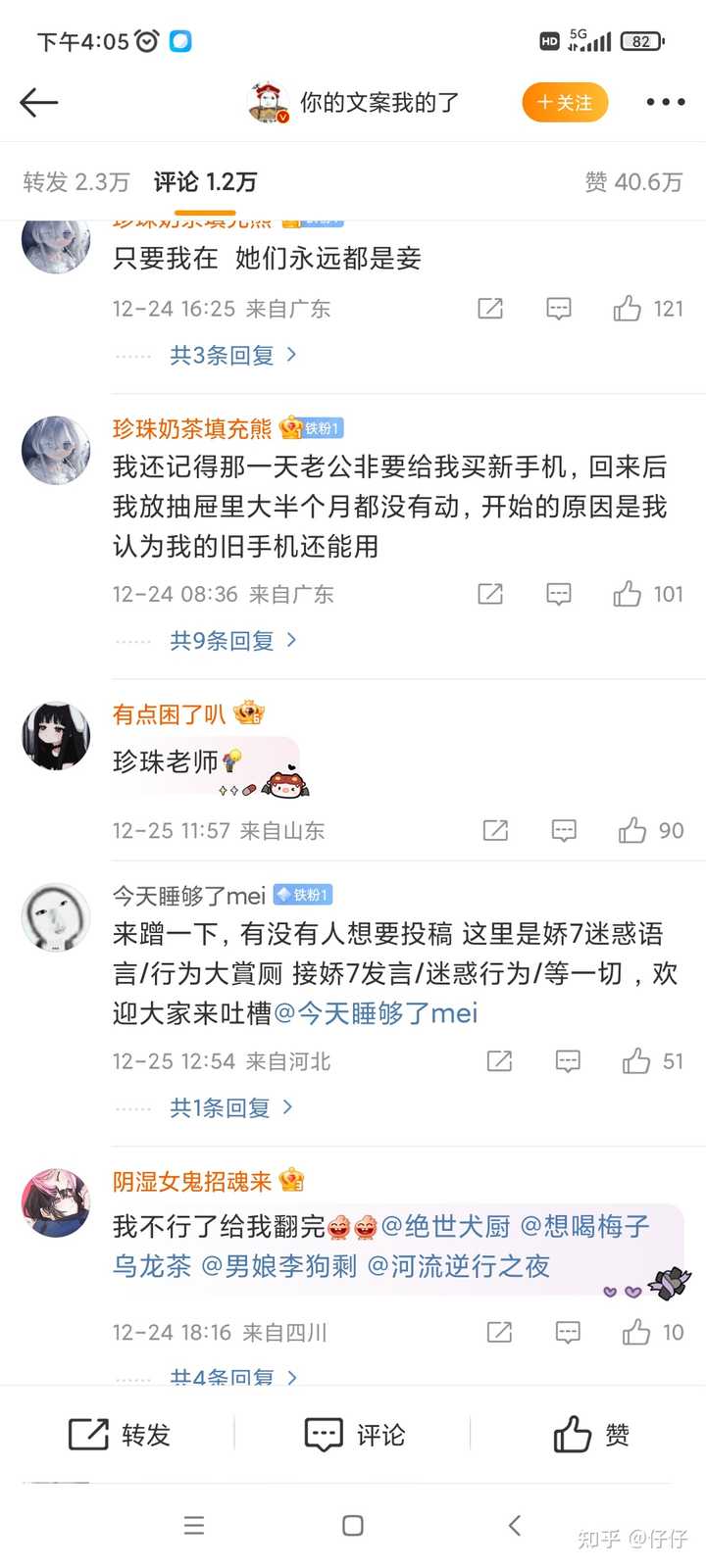Viewport: 706px width, 1568px height.
Task: Expand 共9条回复 replies
Action: [x=232, y=641]
